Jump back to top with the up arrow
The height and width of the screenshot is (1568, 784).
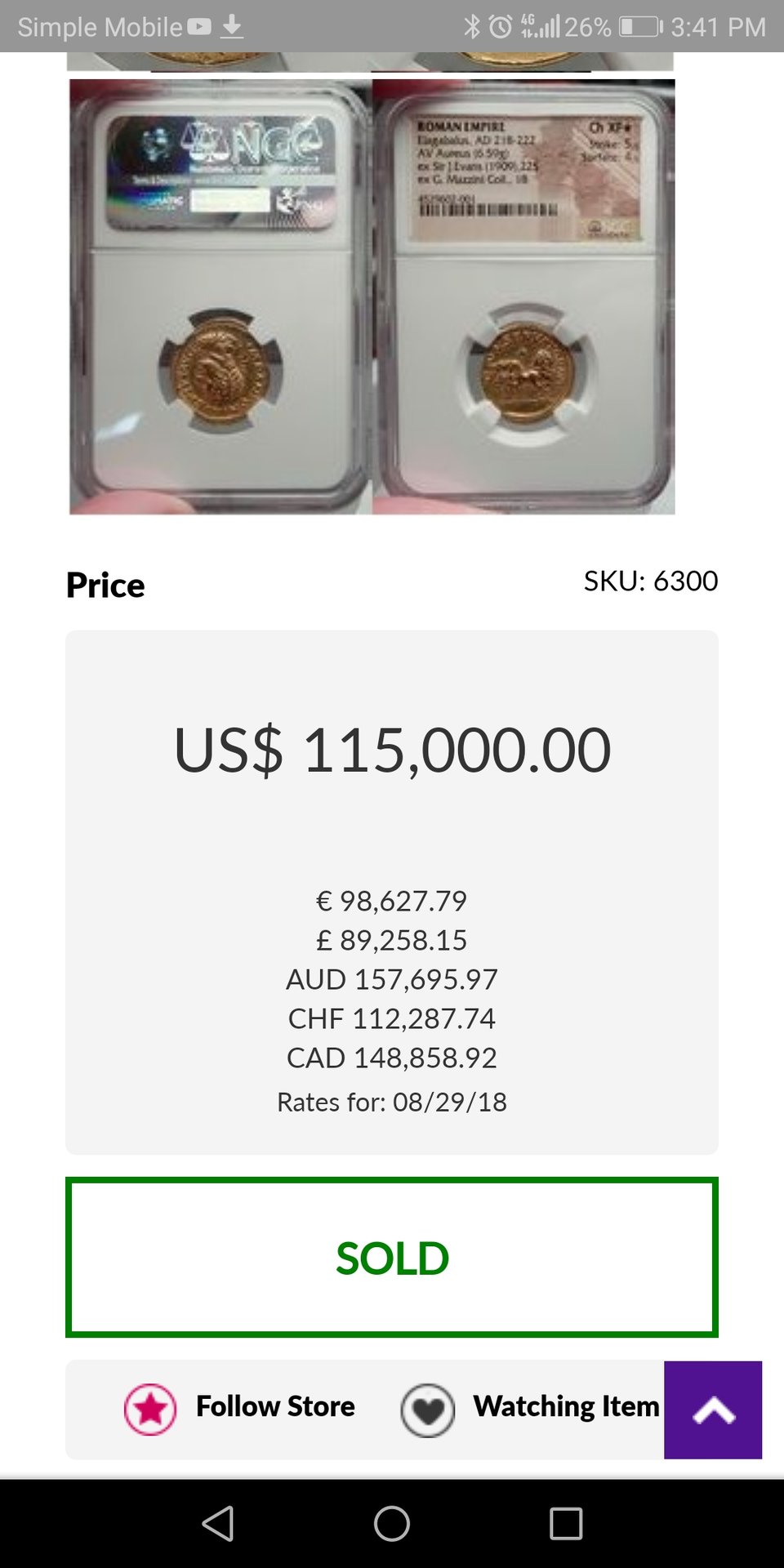[713, 1410]
